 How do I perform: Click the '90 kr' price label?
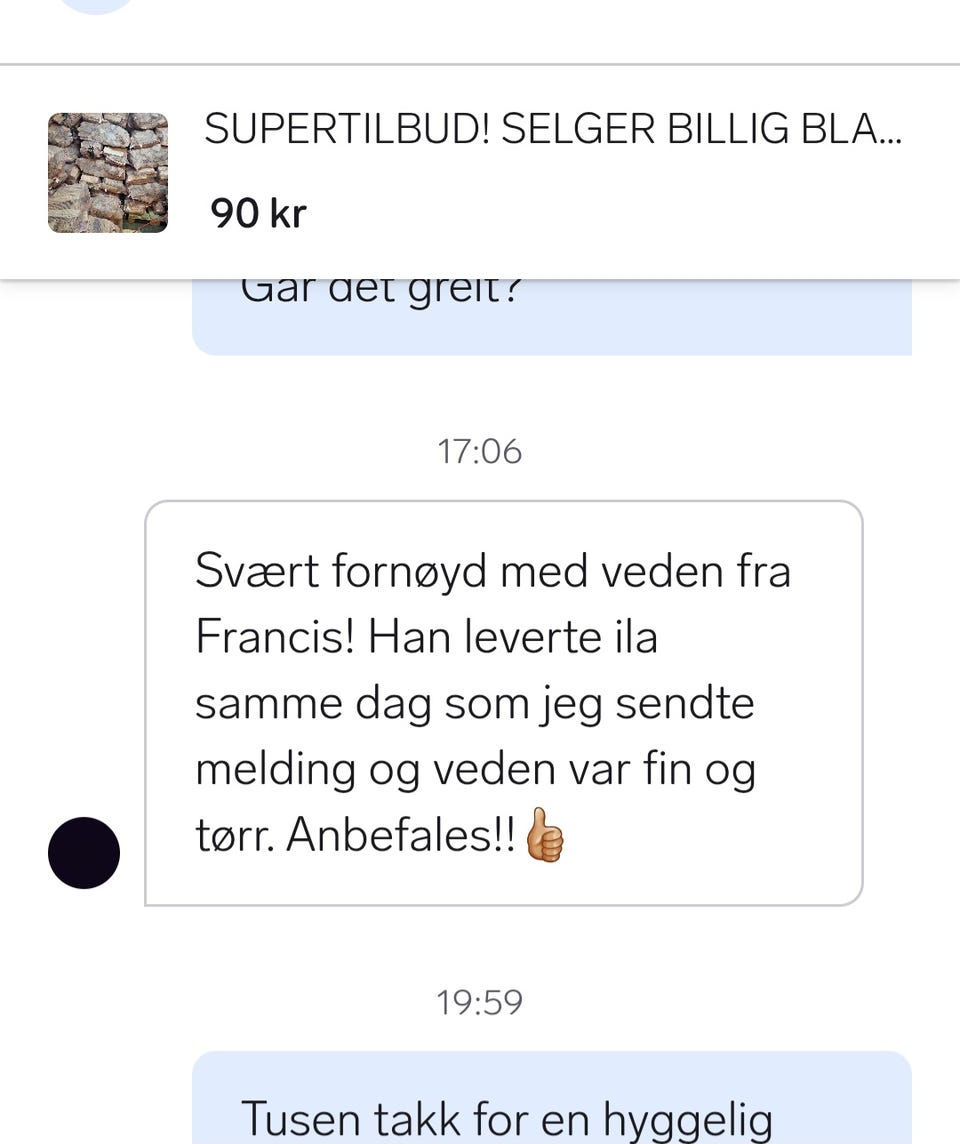click(x=258, y=211)
